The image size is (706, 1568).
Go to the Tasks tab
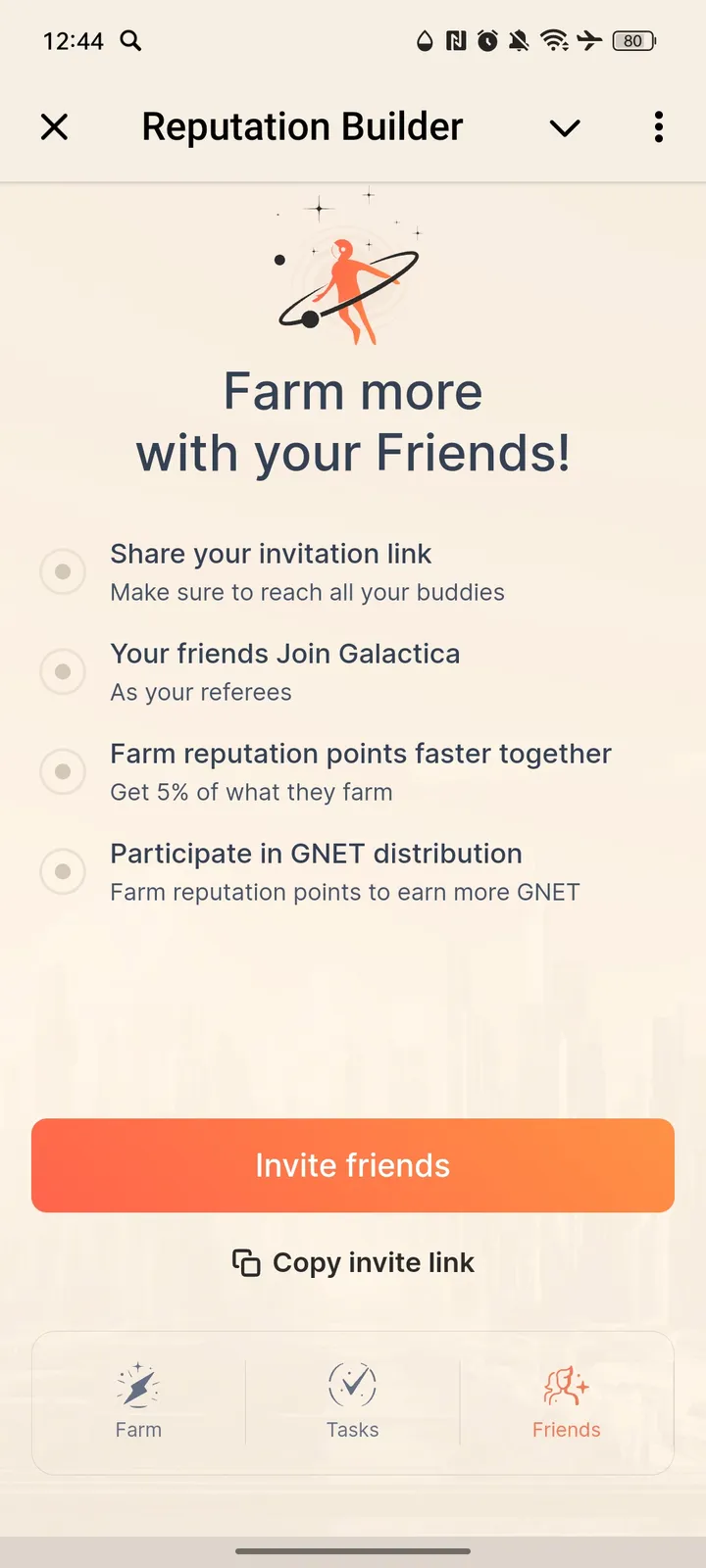pyautogui.click(x=352, y=1401)
